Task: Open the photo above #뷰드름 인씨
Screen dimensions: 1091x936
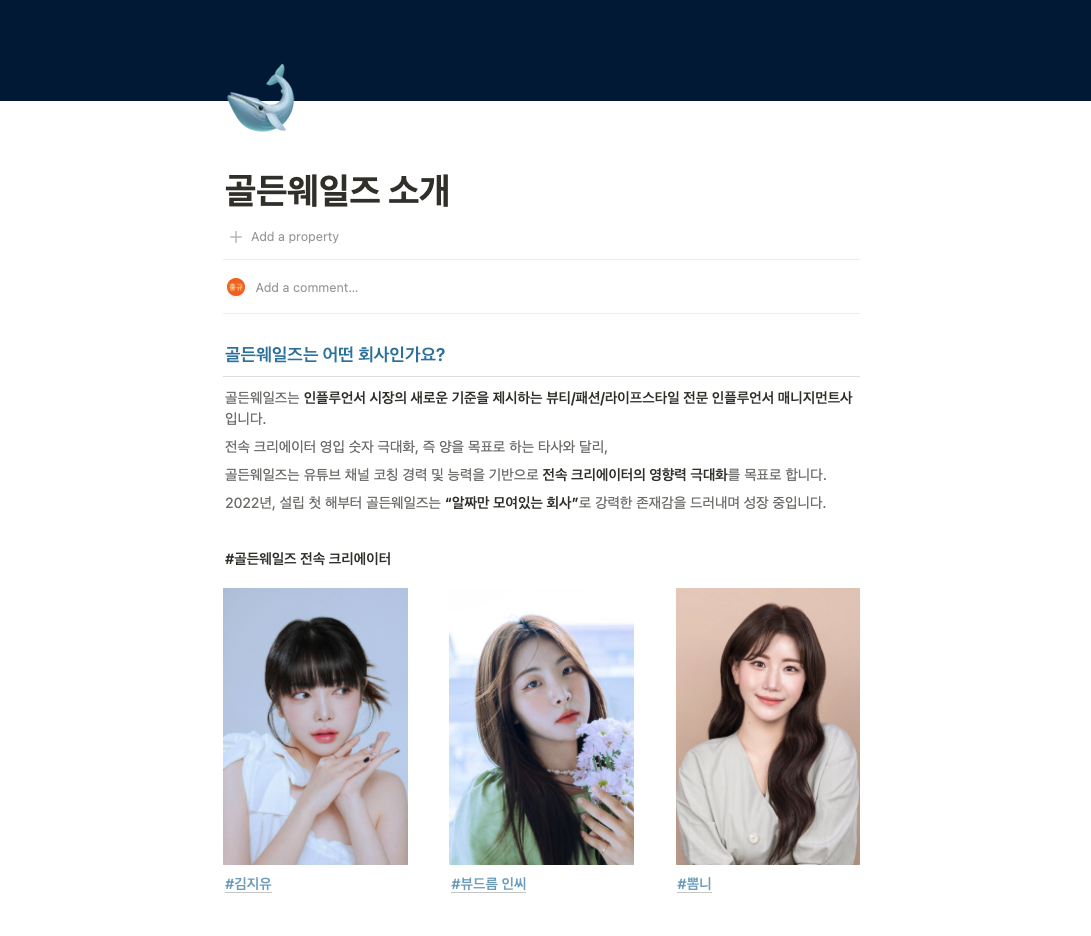Action: (x=541, y=727)
